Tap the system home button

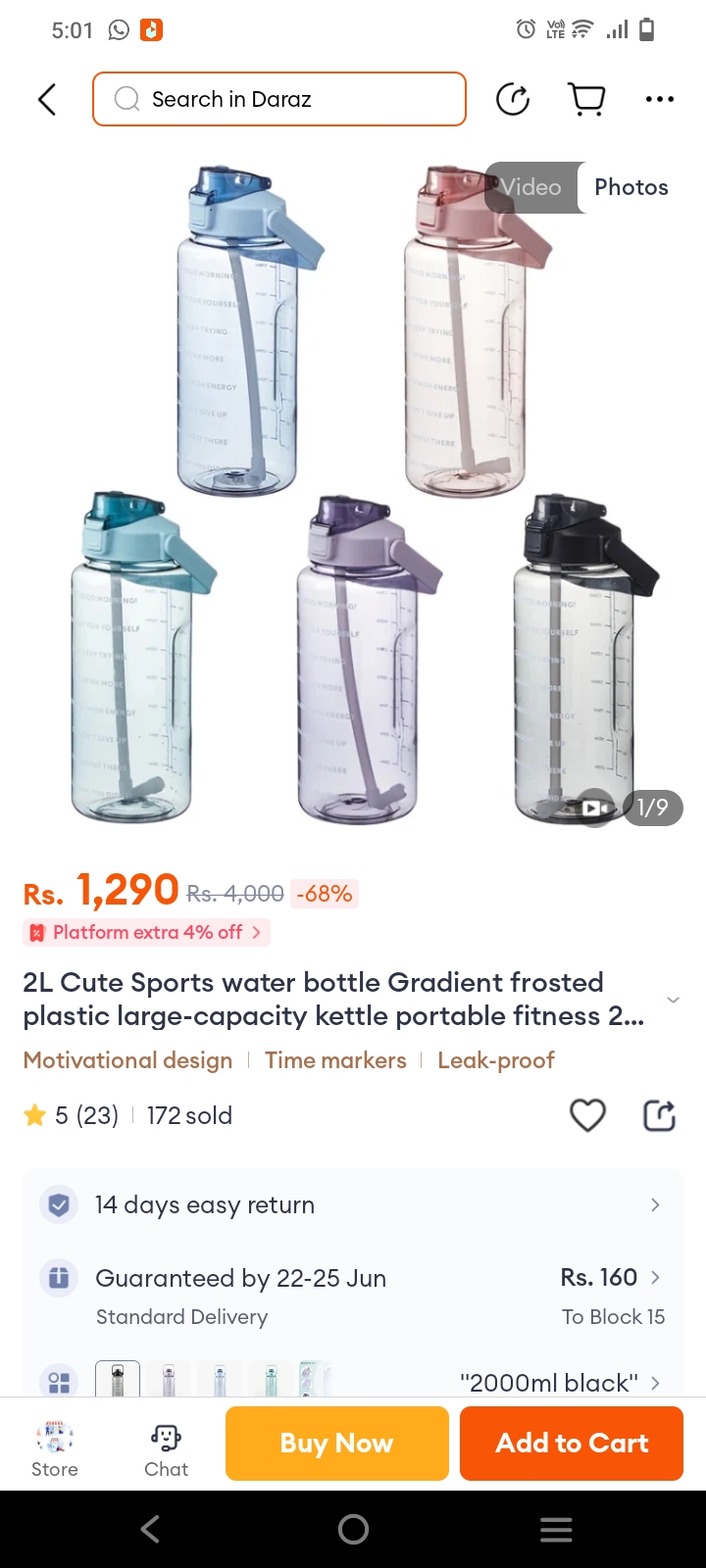(353, 1529)
